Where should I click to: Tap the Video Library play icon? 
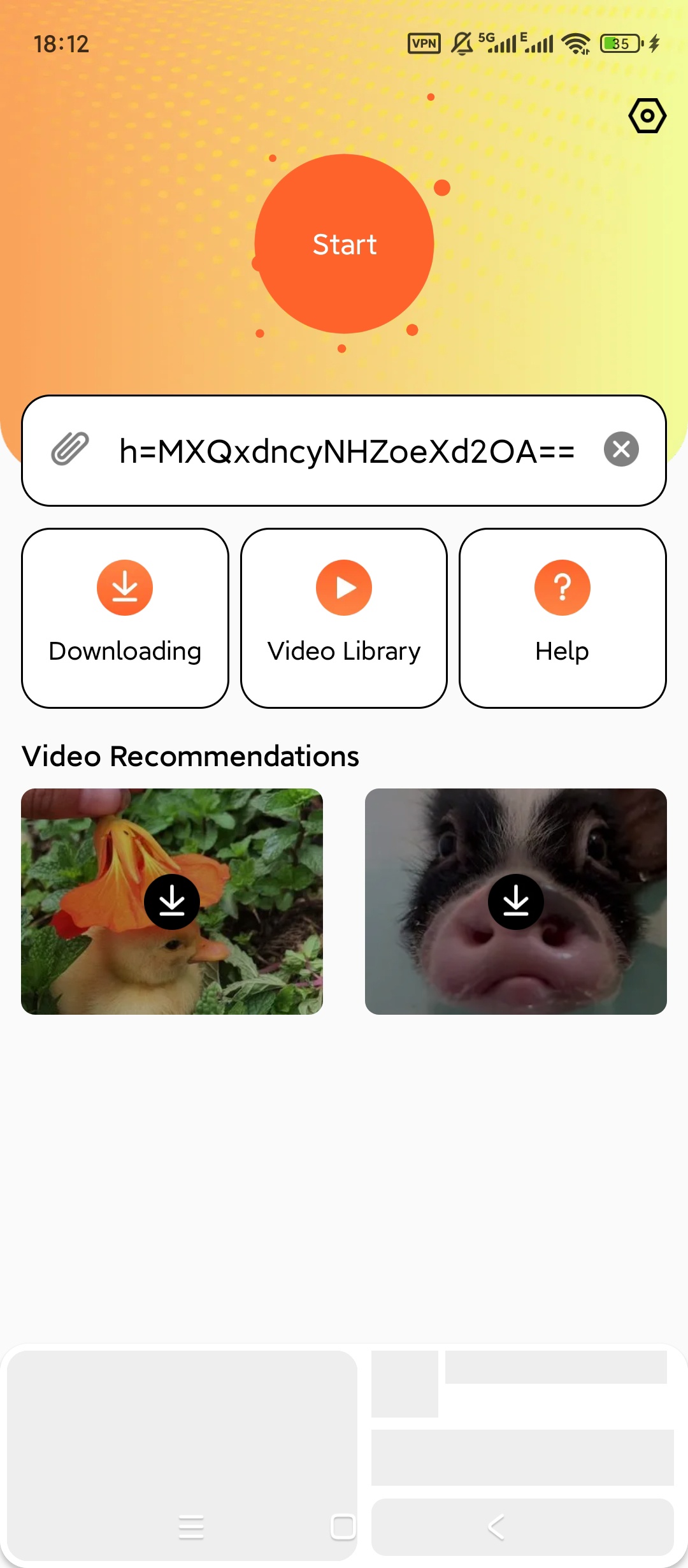coord(343,587)
